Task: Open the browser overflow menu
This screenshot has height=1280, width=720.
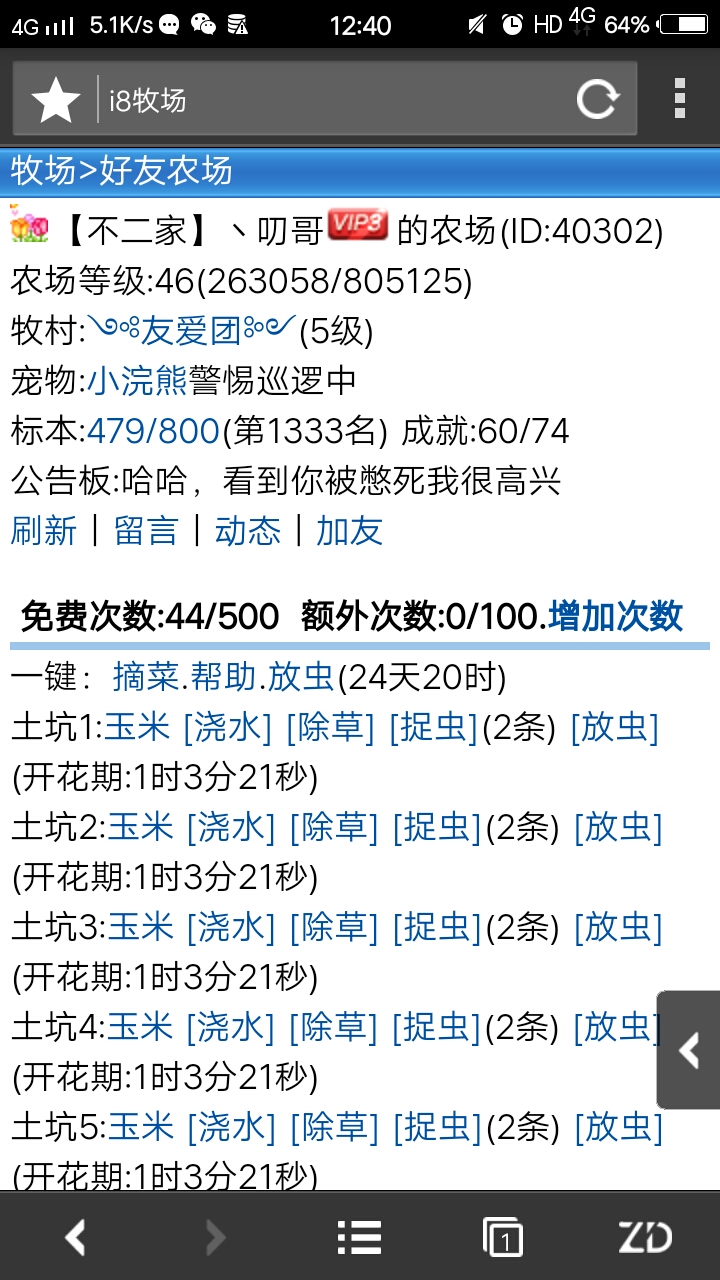Action: click(x=680, y=98)
